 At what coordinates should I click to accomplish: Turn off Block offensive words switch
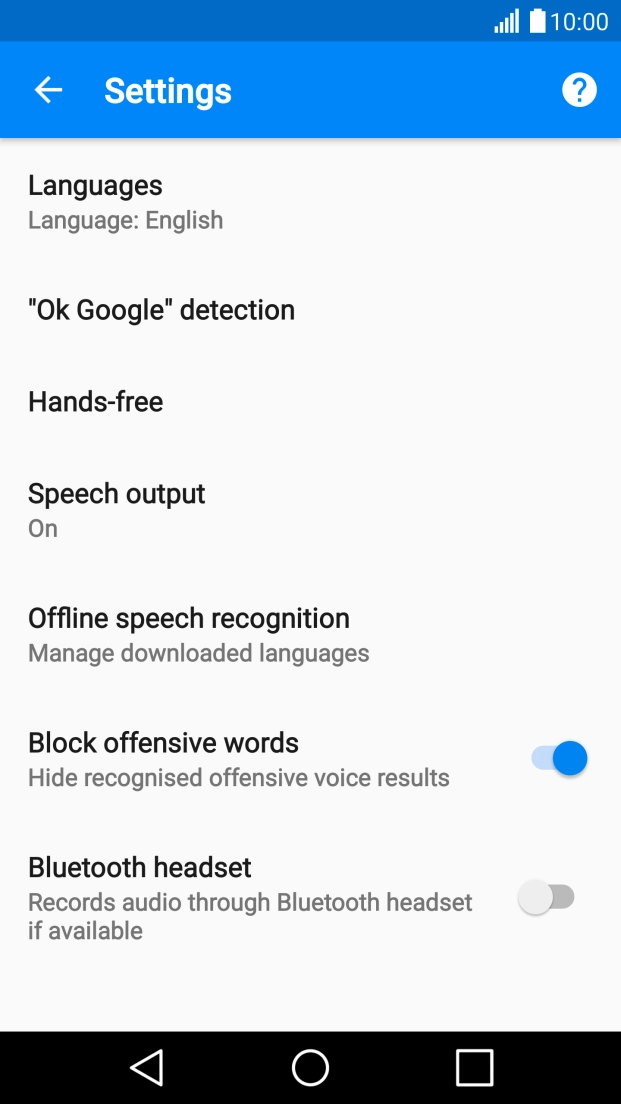(559, 758)
